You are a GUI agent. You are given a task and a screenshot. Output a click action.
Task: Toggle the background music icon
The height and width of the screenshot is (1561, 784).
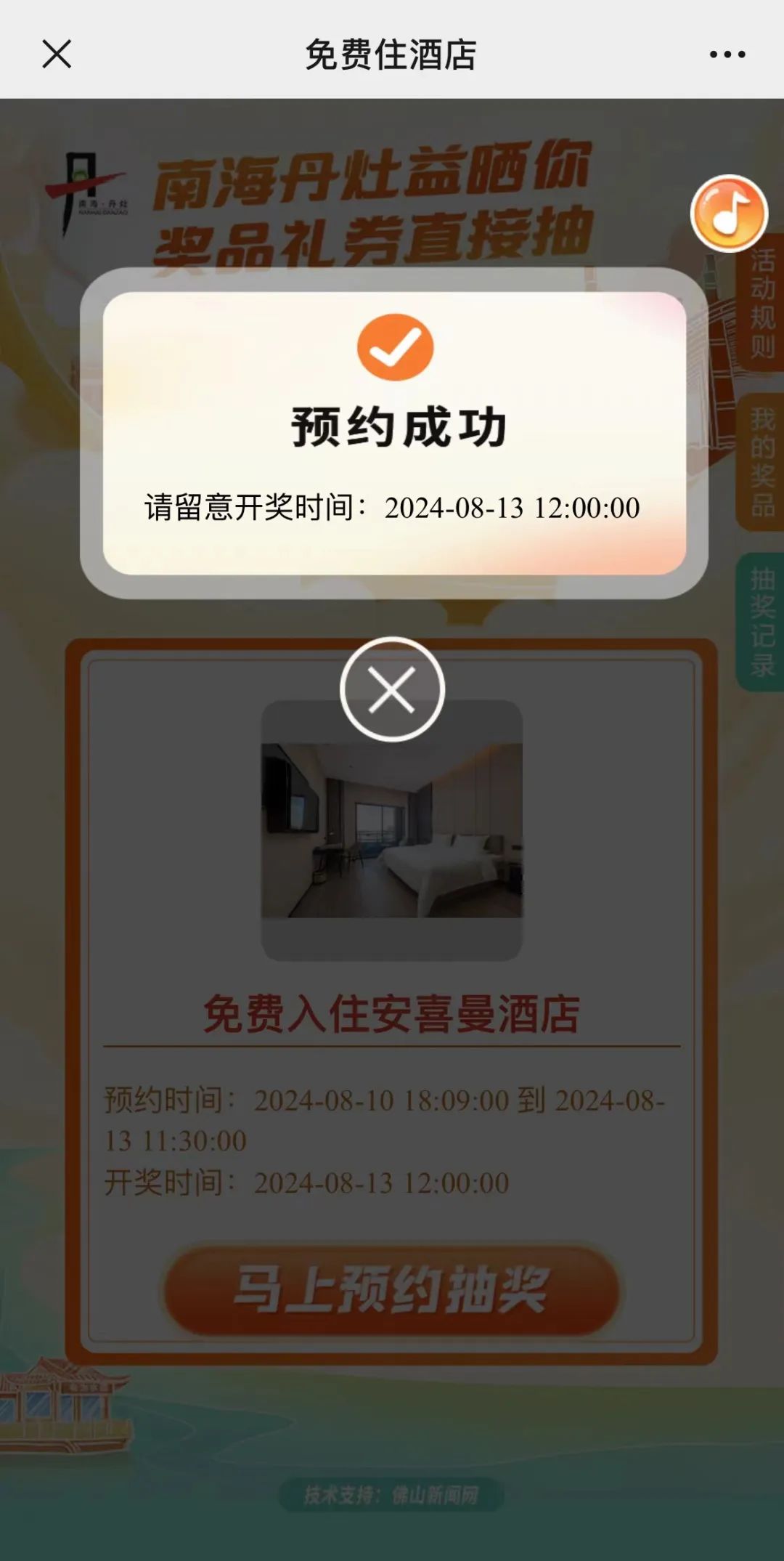tap(729, 214)
